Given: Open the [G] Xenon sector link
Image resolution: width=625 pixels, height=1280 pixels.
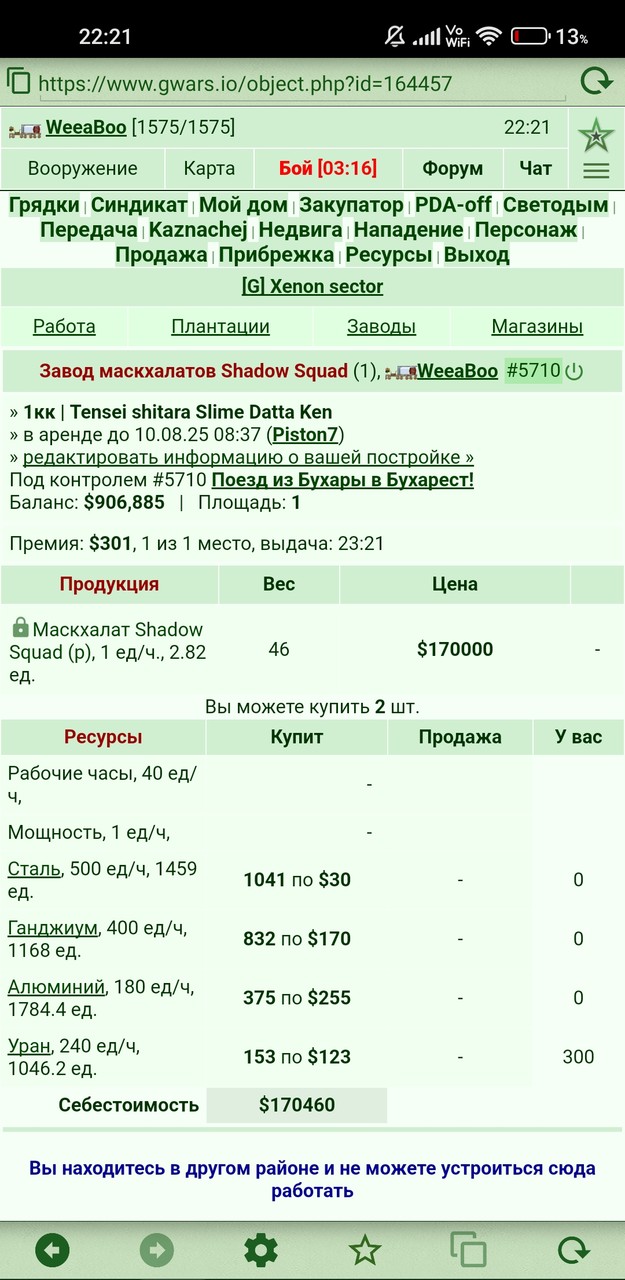Looking at the screenshot, I should click(312, 286).
